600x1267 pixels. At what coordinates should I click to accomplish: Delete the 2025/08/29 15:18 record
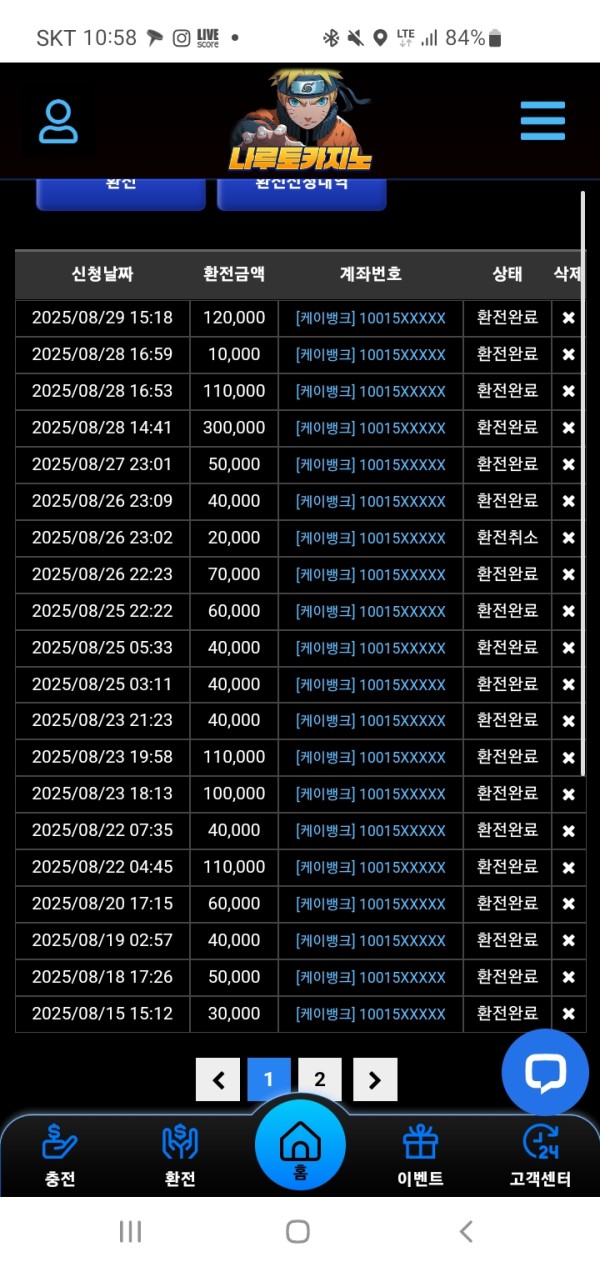pos(568,318)
